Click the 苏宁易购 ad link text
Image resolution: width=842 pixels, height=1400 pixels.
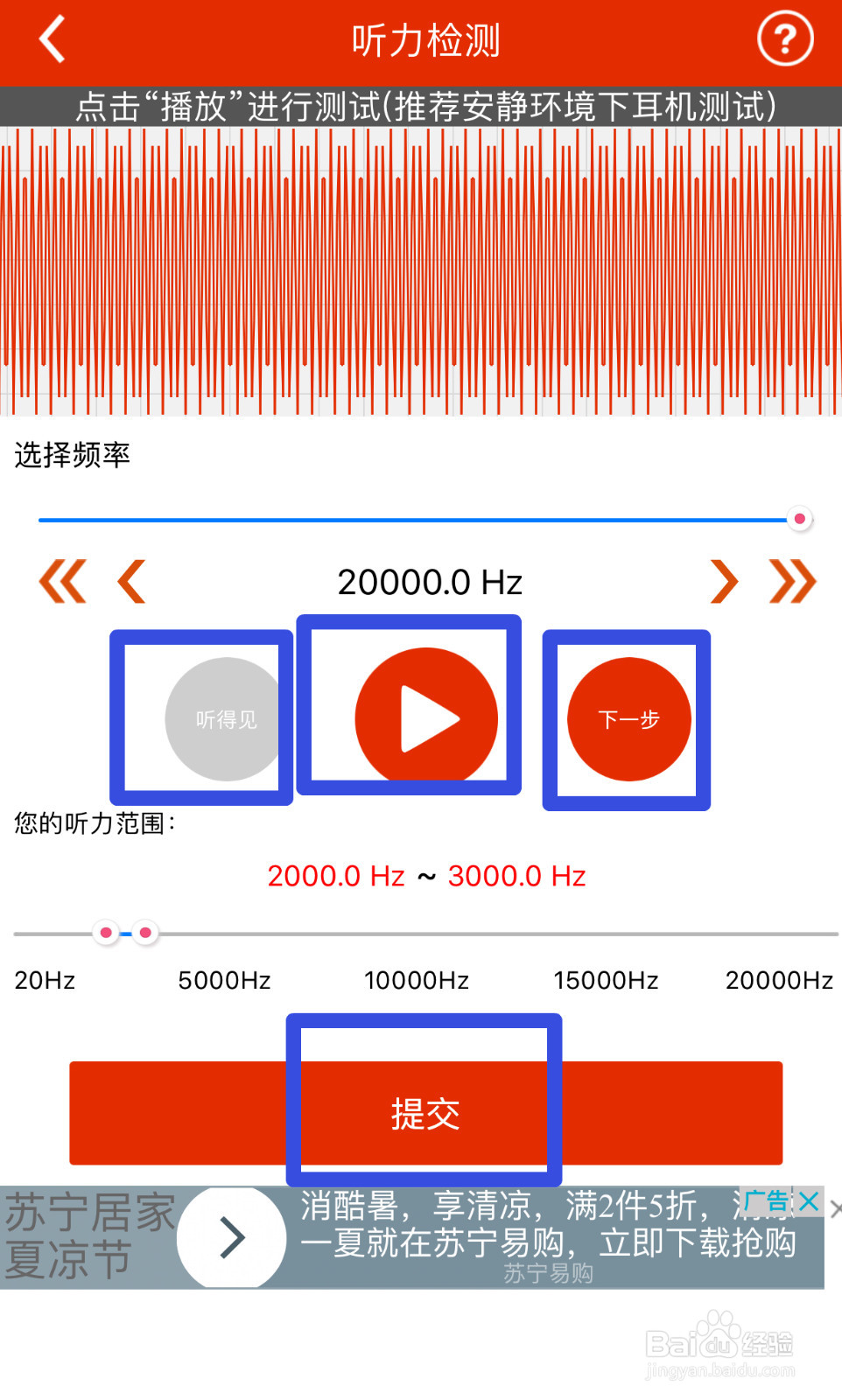(x=550, y=1273)
